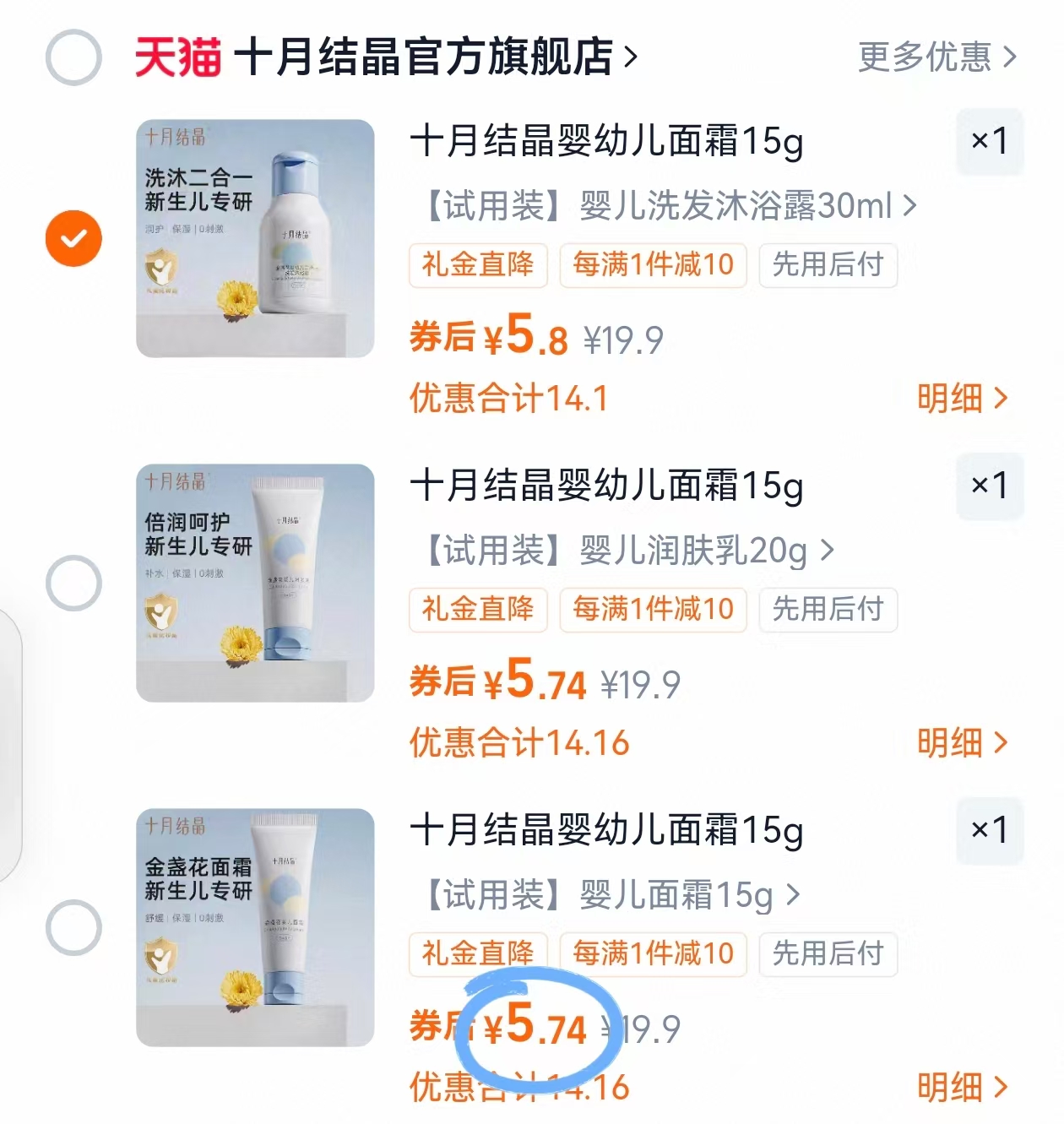Image resolution: width=1064 pixels, height=1124 pixels.
Task: Click the ×1 quantity badge of first item
Action: coord(990,141)
